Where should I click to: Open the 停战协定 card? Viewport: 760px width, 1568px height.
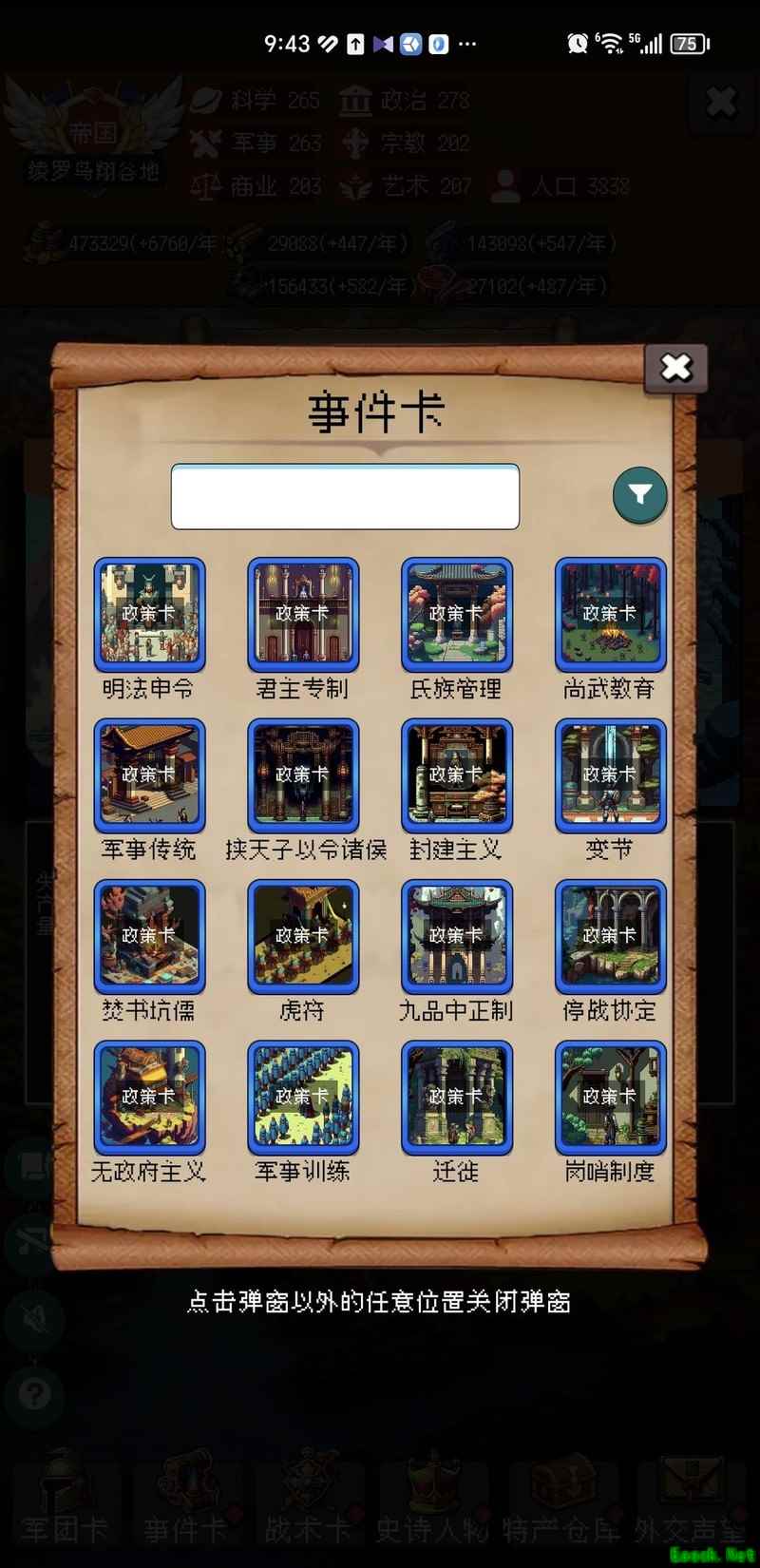(x=610, y=936)
